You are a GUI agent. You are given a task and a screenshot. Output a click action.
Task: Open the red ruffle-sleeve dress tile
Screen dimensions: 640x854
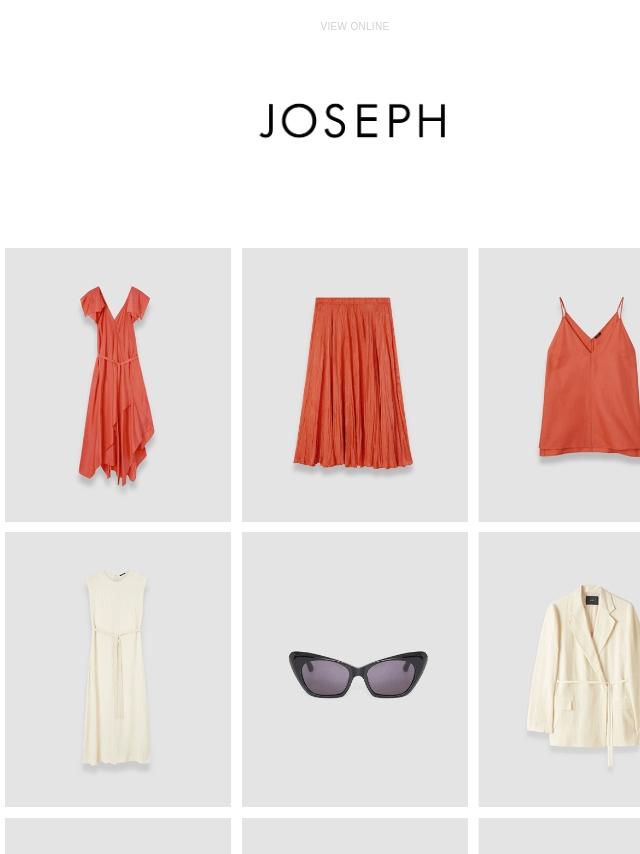point(118,385)
